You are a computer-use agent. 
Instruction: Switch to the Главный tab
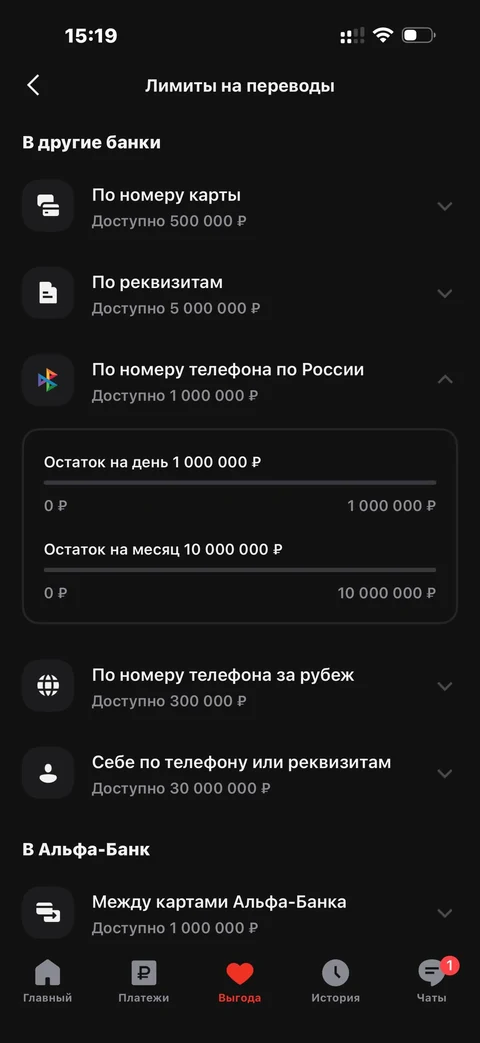[47, 982]
